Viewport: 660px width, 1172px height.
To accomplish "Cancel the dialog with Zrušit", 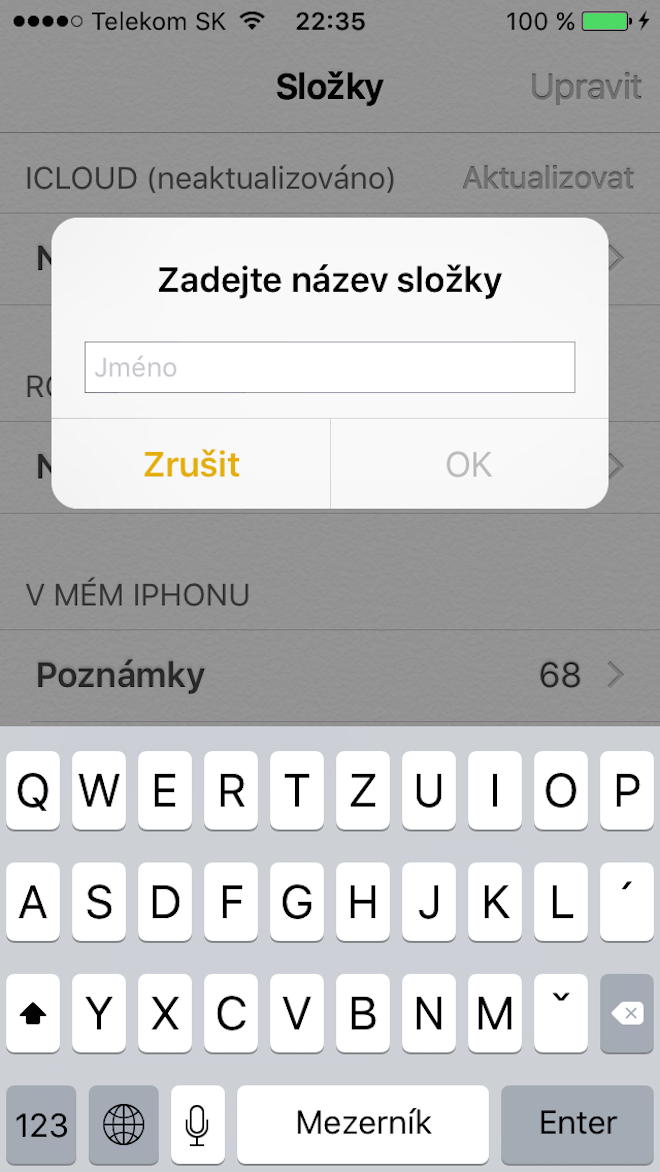I will (x=191, y=464).
